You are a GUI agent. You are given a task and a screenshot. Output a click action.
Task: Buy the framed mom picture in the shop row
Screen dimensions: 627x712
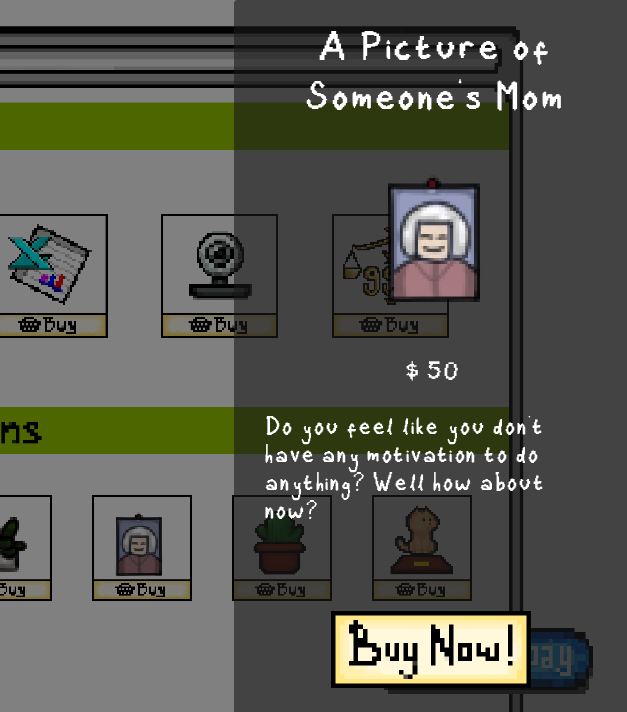coord(141,590)
